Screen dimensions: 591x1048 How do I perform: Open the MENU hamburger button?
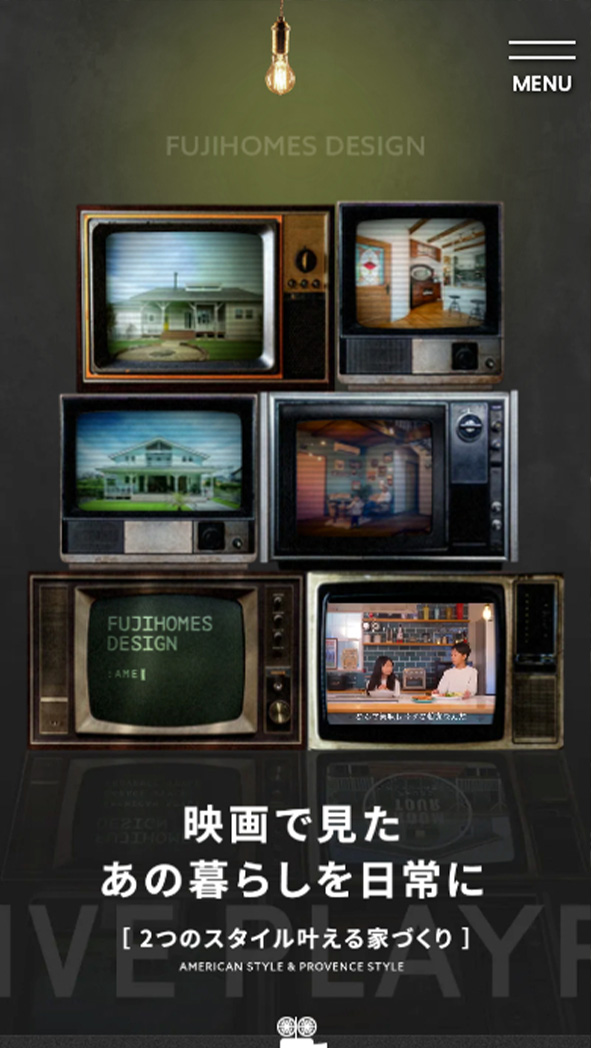point(542,67)
